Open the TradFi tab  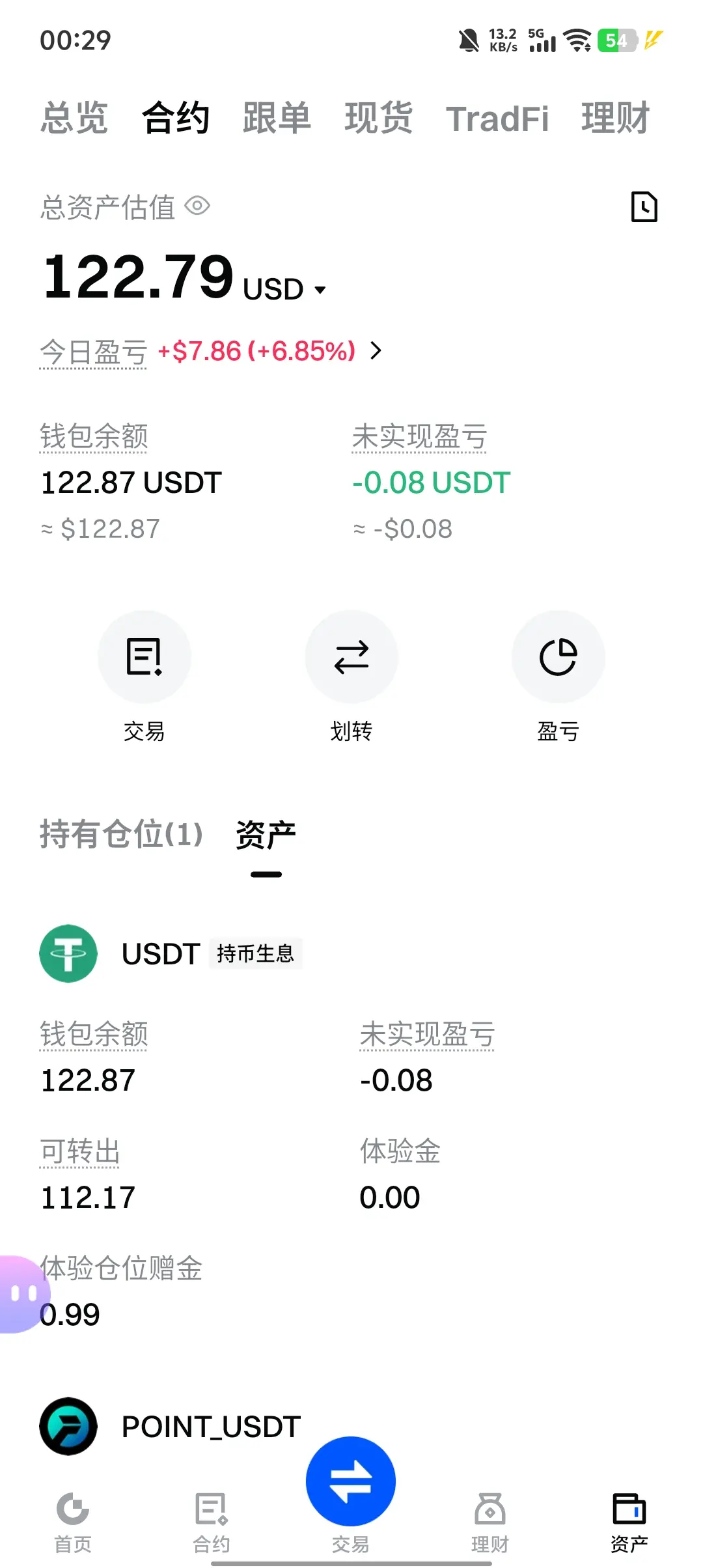pyautogui.click(x=497, y=119)
